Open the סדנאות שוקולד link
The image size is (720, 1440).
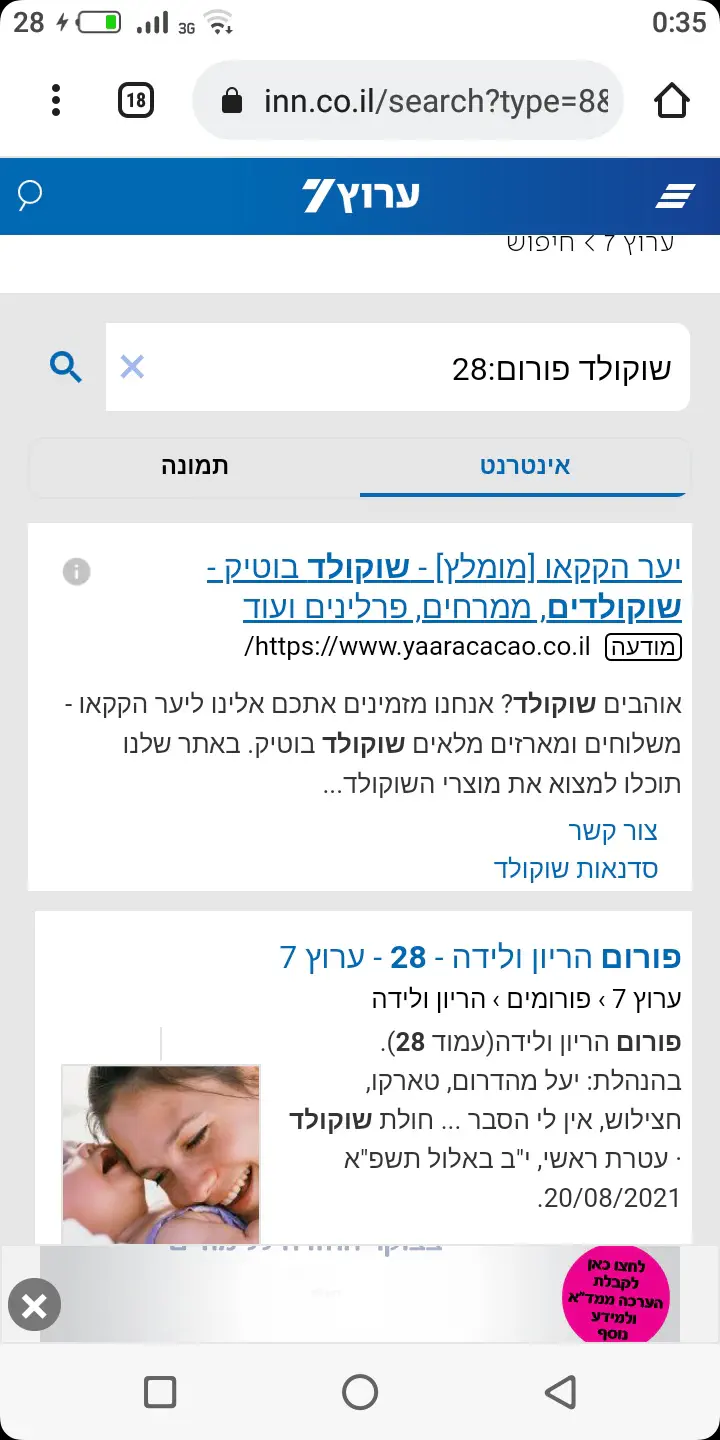(576, 868)
